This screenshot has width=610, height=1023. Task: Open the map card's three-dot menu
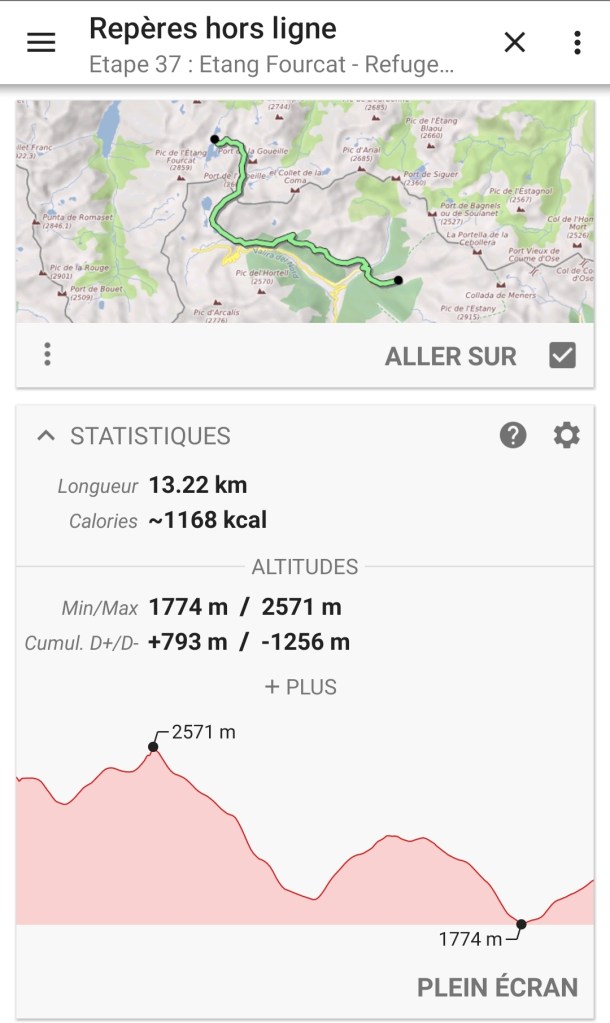(47, 355)
